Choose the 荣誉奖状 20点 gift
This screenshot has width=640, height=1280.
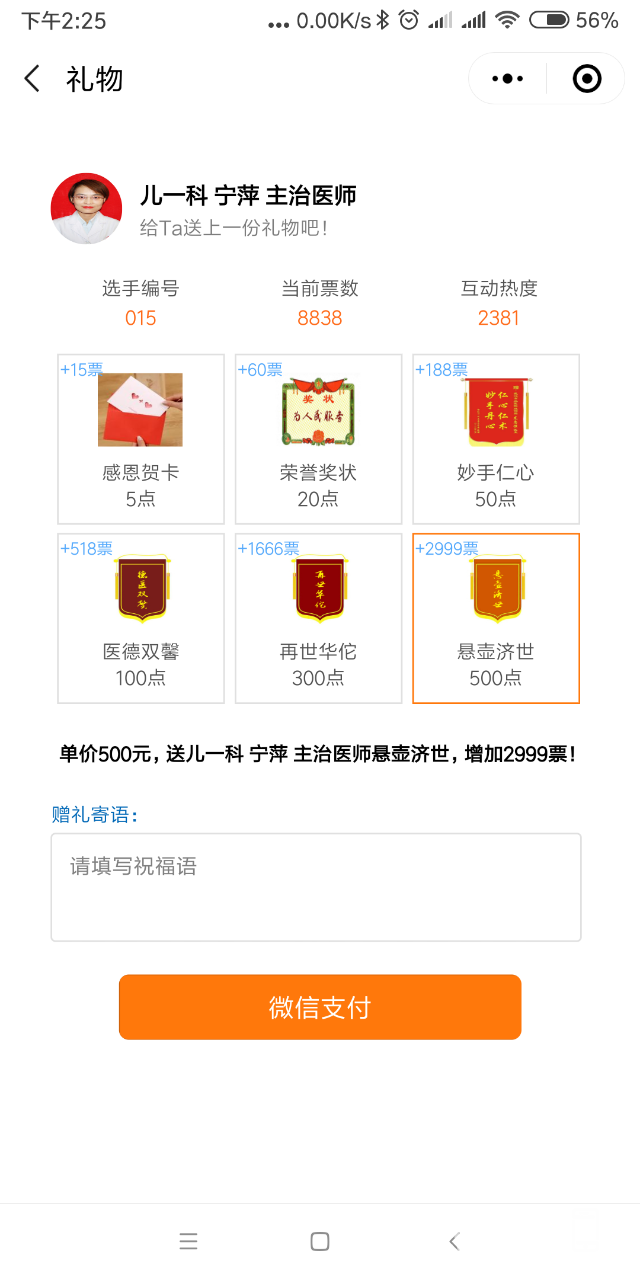click(x=318, y=439)
